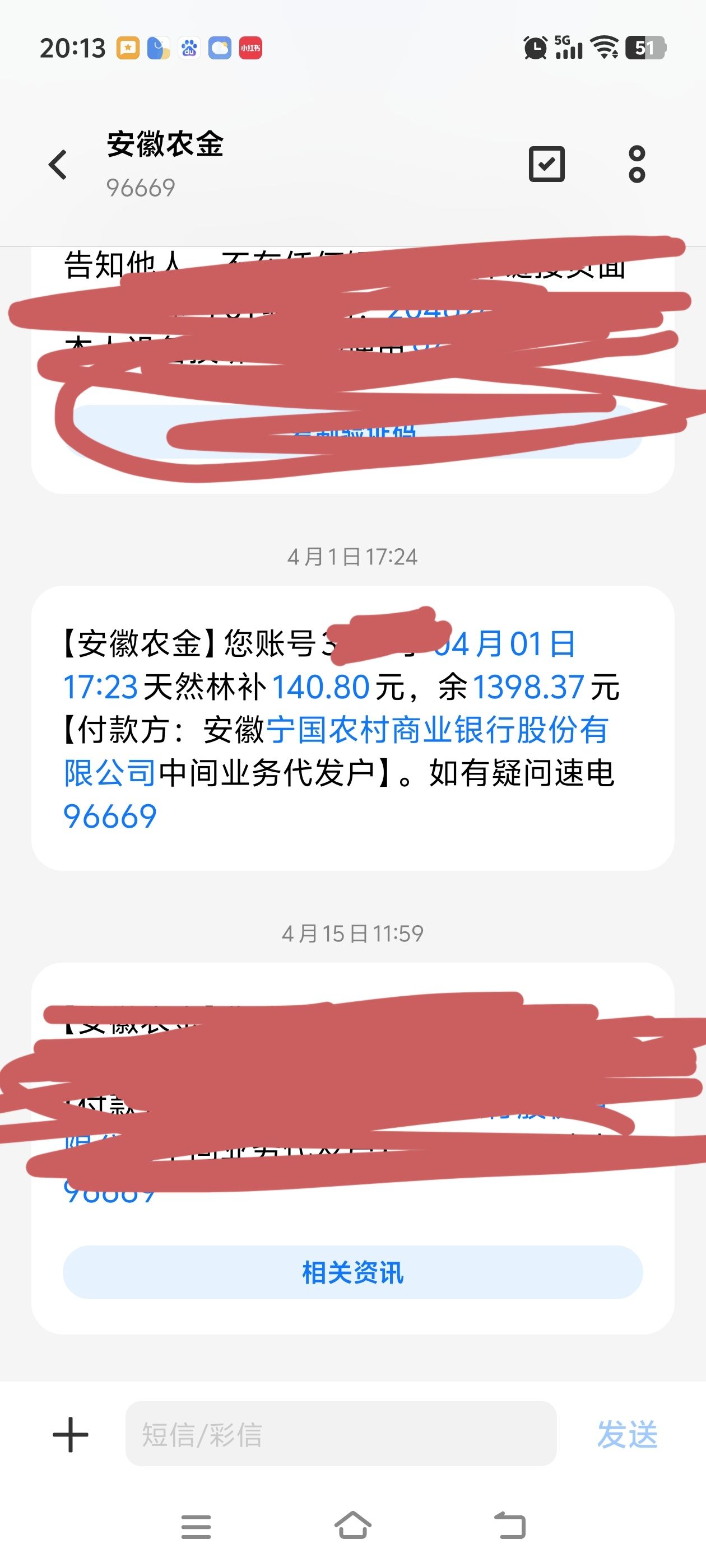The width and height of the screenshot is (706, 1568).
Task: Tap the 140.80 amount link
Action: pyautogui.click(x=321, y=687)
